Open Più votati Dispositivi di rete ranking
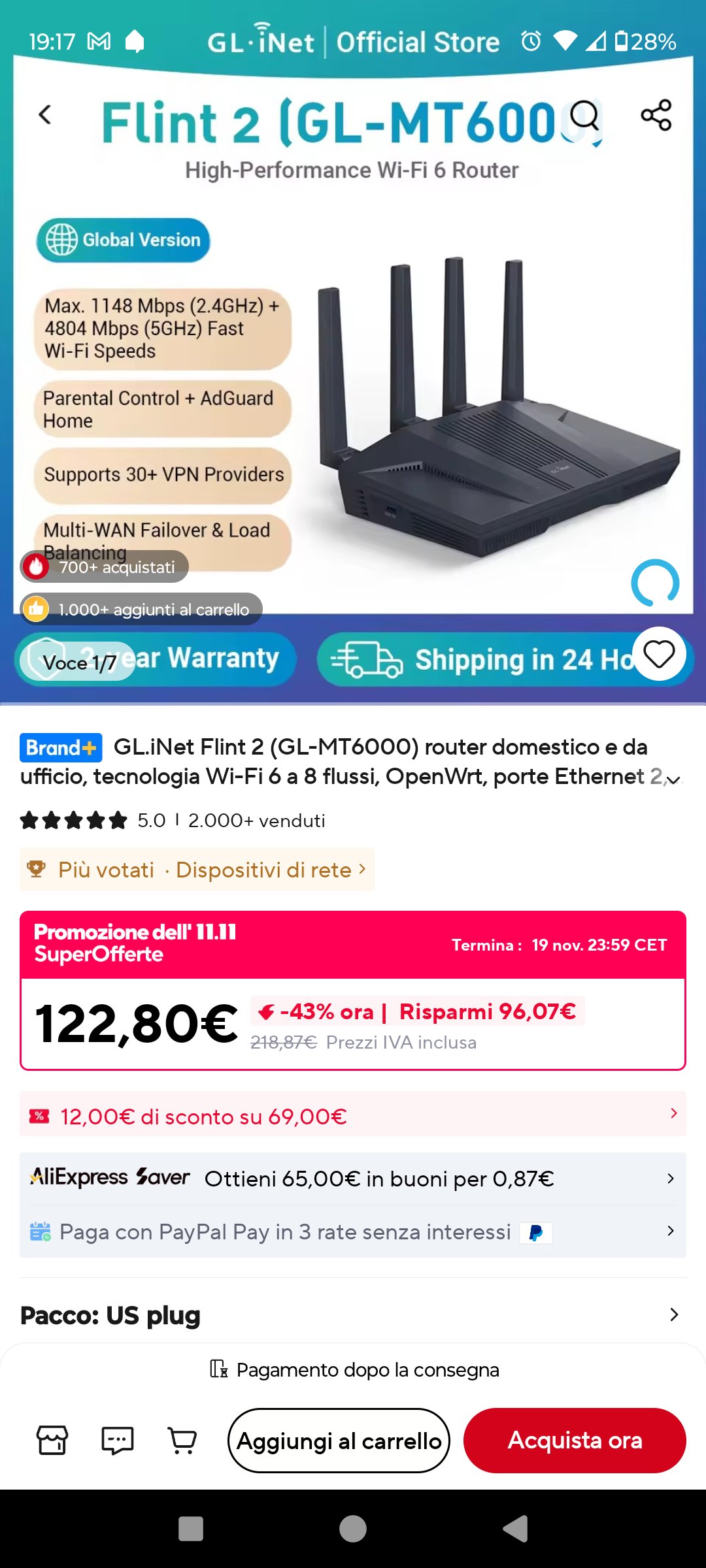 tap(197, 870)
